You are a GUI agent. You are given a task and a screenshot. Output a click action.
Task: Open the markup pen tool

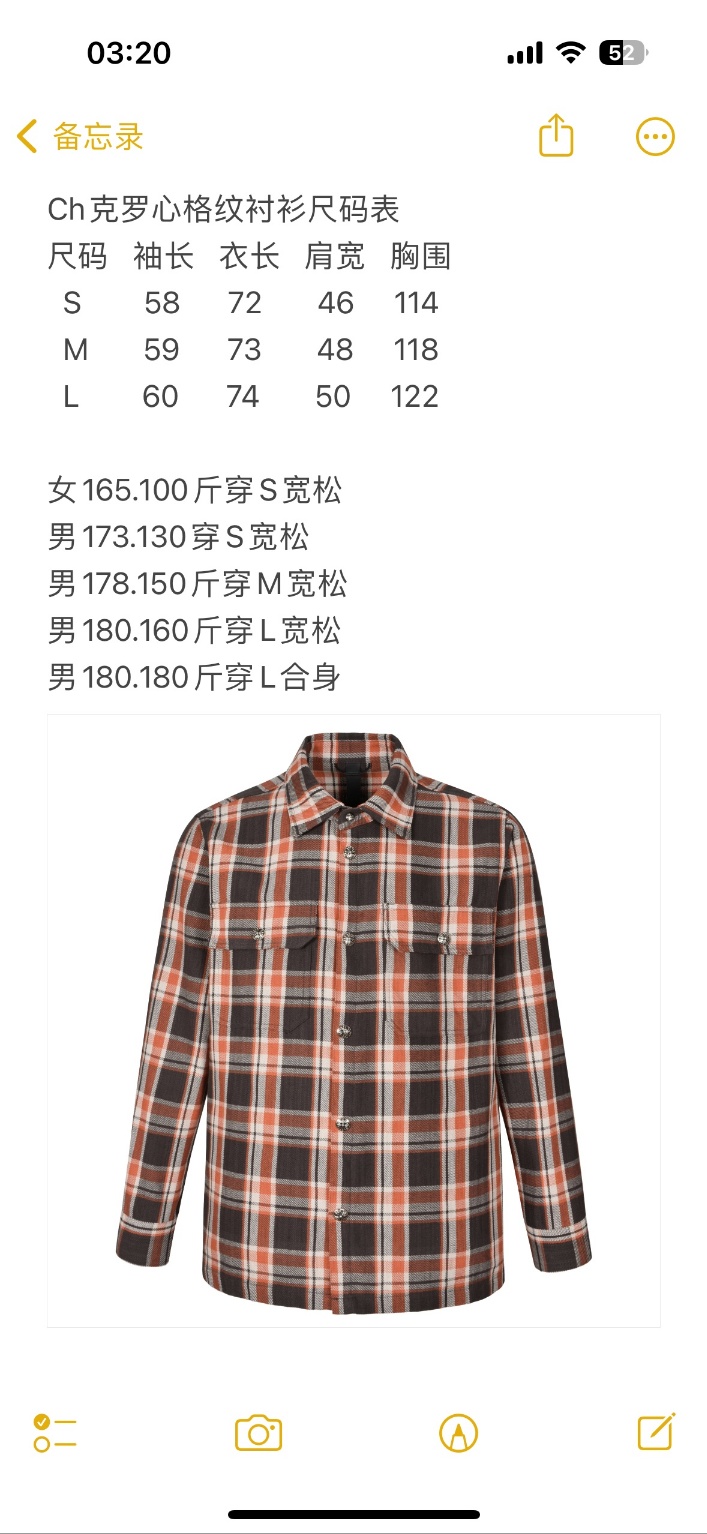pyautogui.click(x=458, y=1433)
